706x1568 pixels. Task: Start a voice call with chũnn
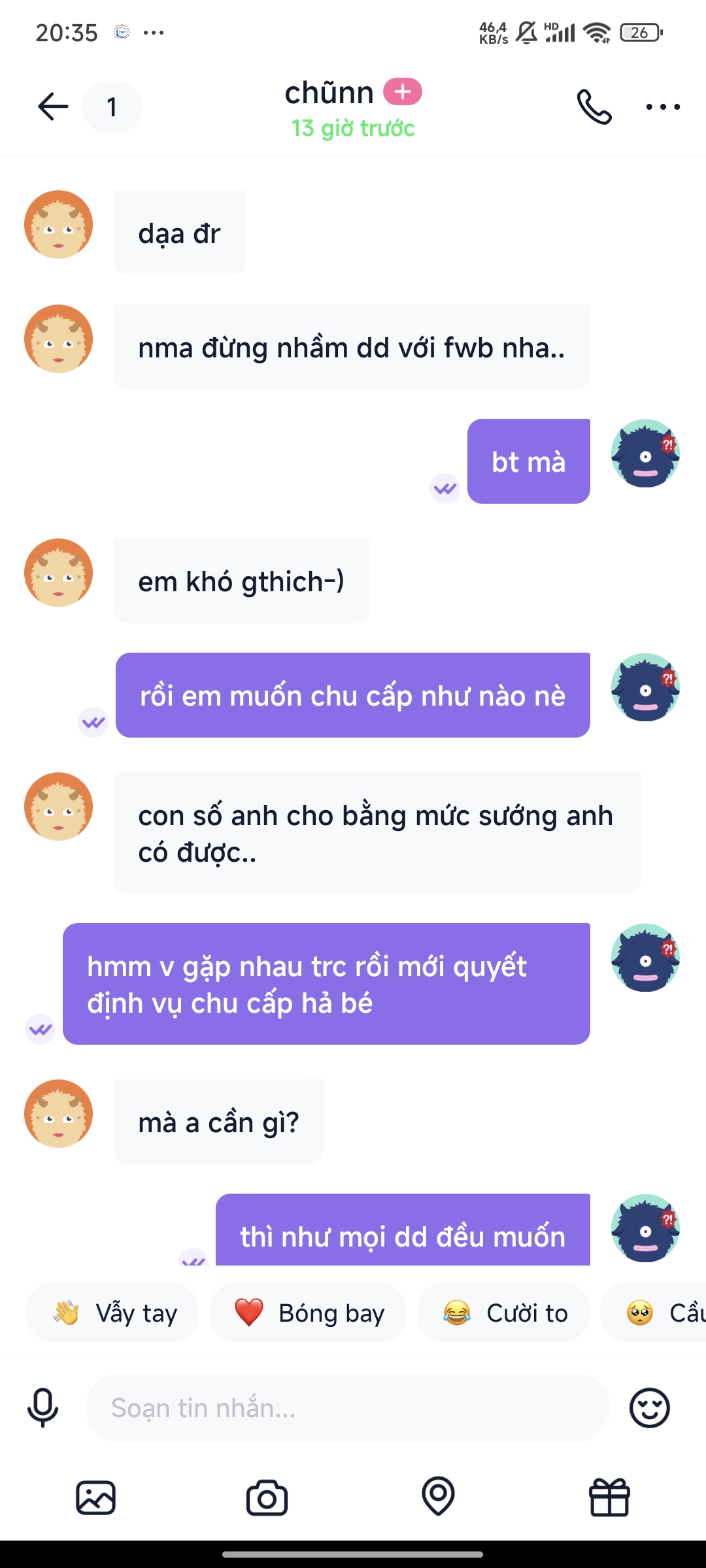[594, 106]
